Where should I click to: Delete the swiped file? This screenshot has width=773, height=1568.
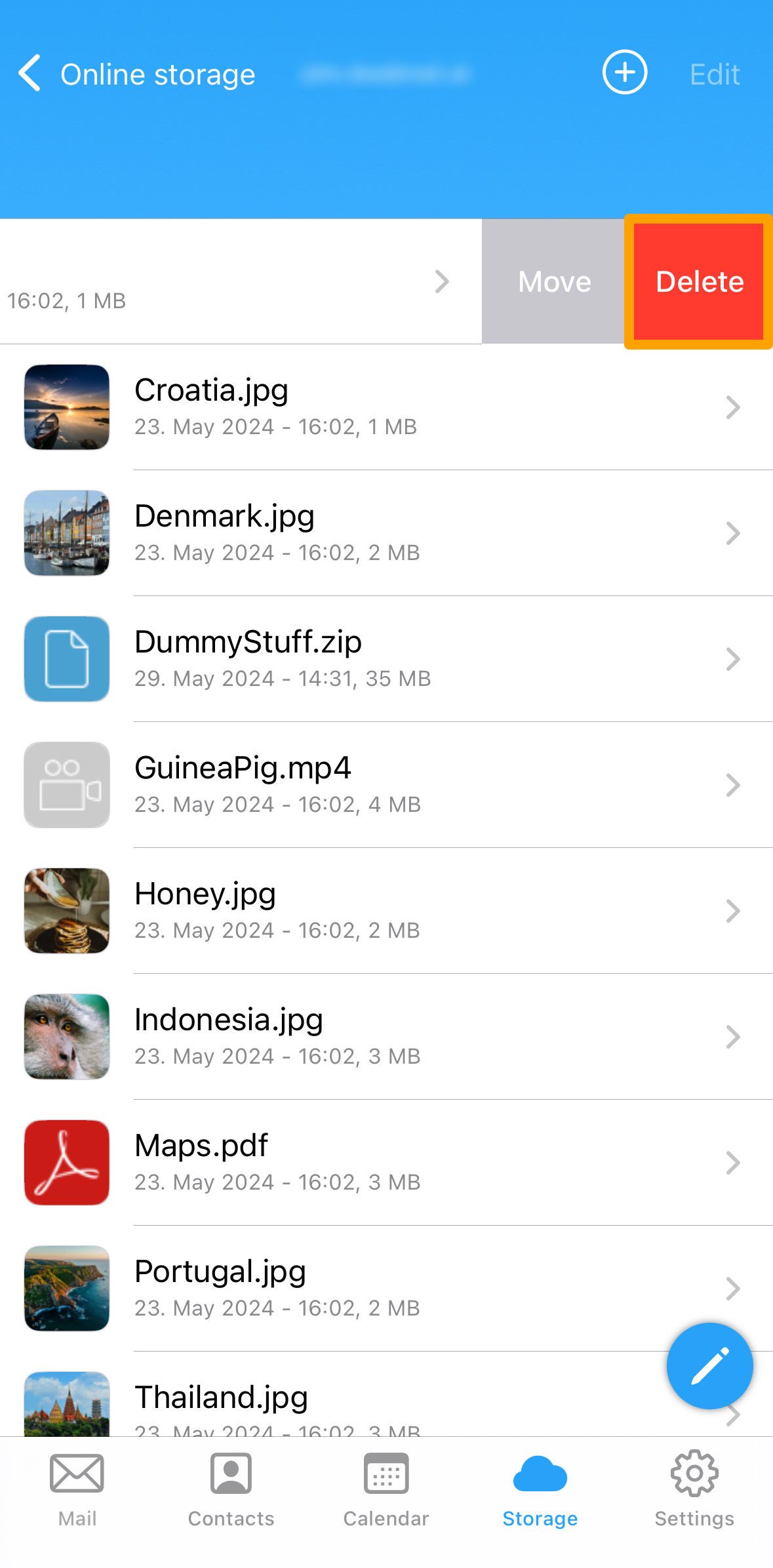coord(699,282)
